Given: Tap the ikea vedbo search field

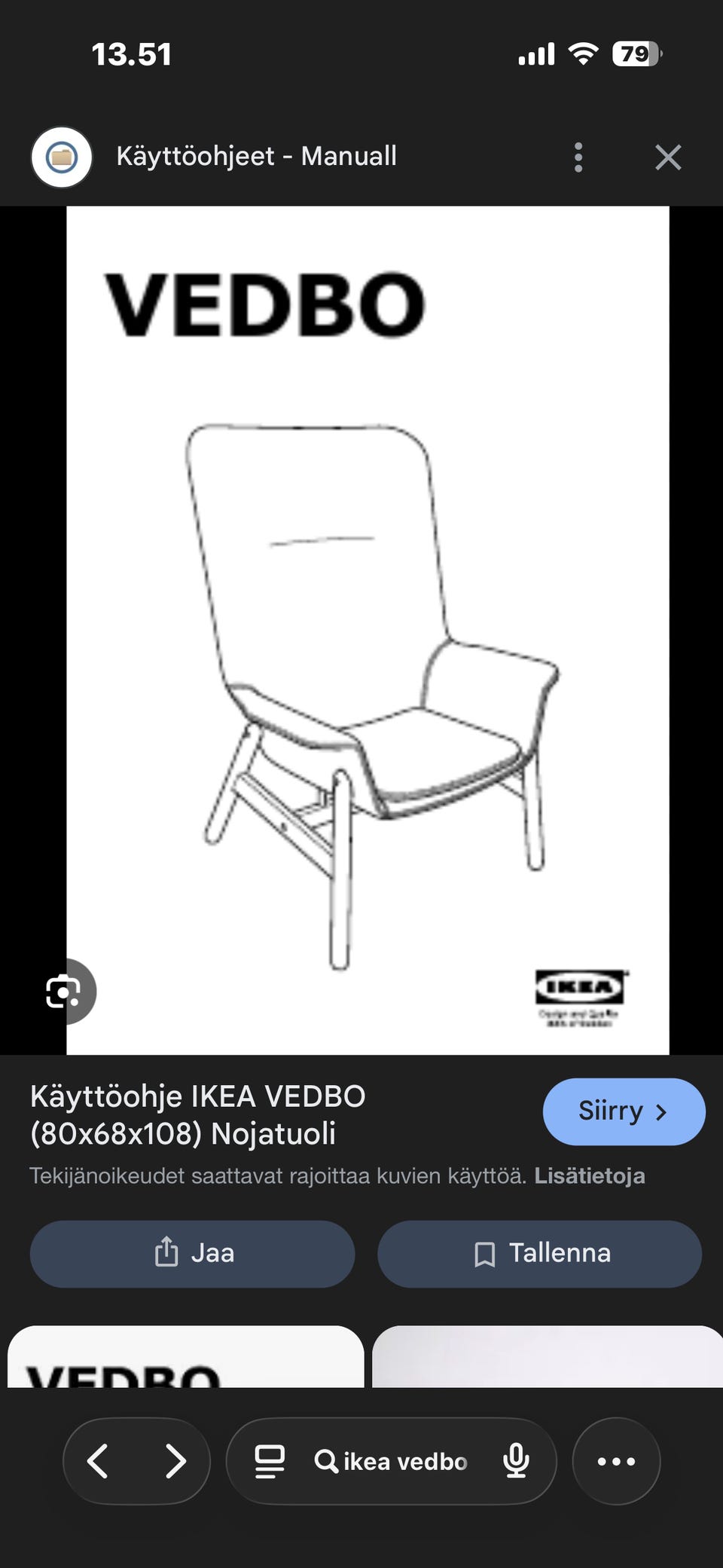Looking at the screenshot, I should pos(403,1460).
